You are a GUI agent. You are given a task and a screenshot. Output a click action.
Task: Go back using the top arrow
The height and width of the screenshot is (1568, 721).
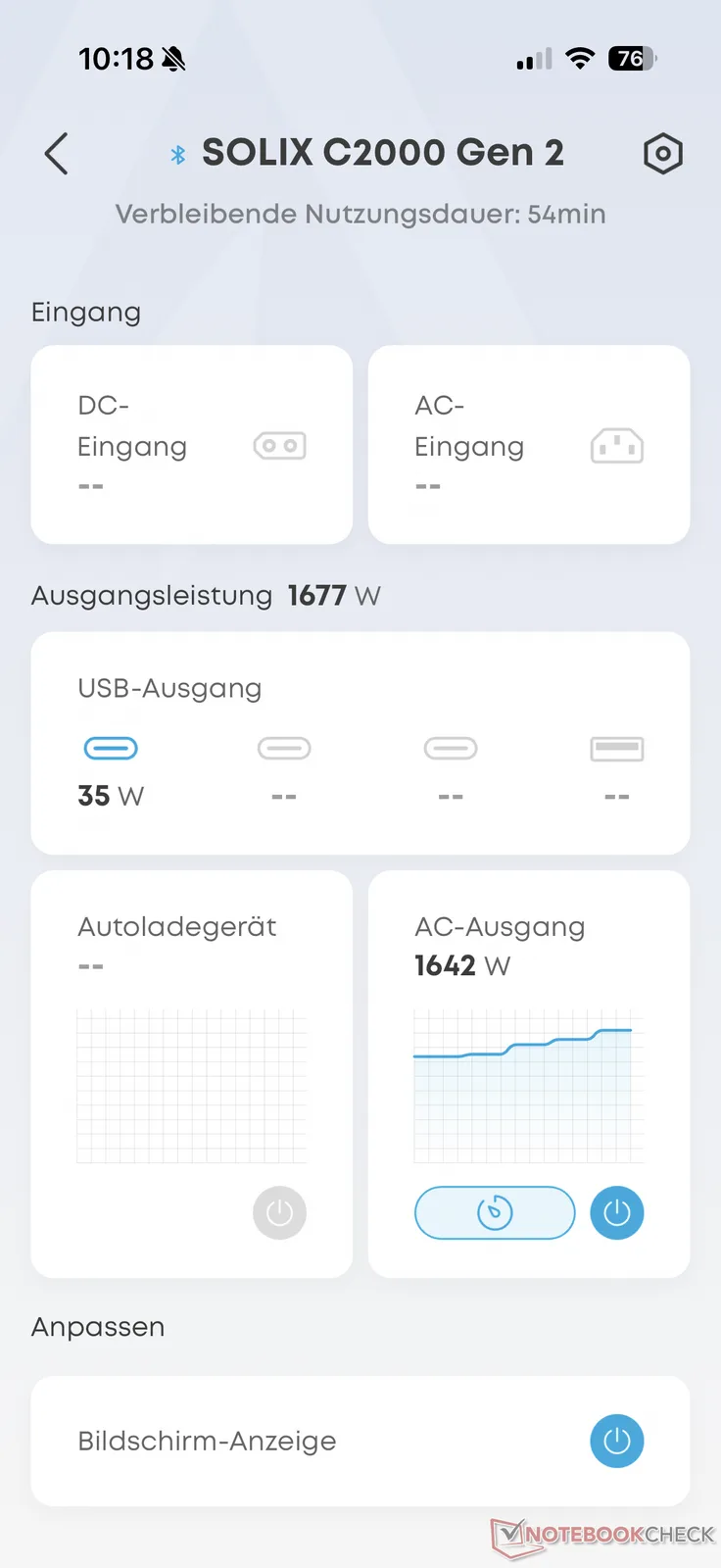click(57, 154)
